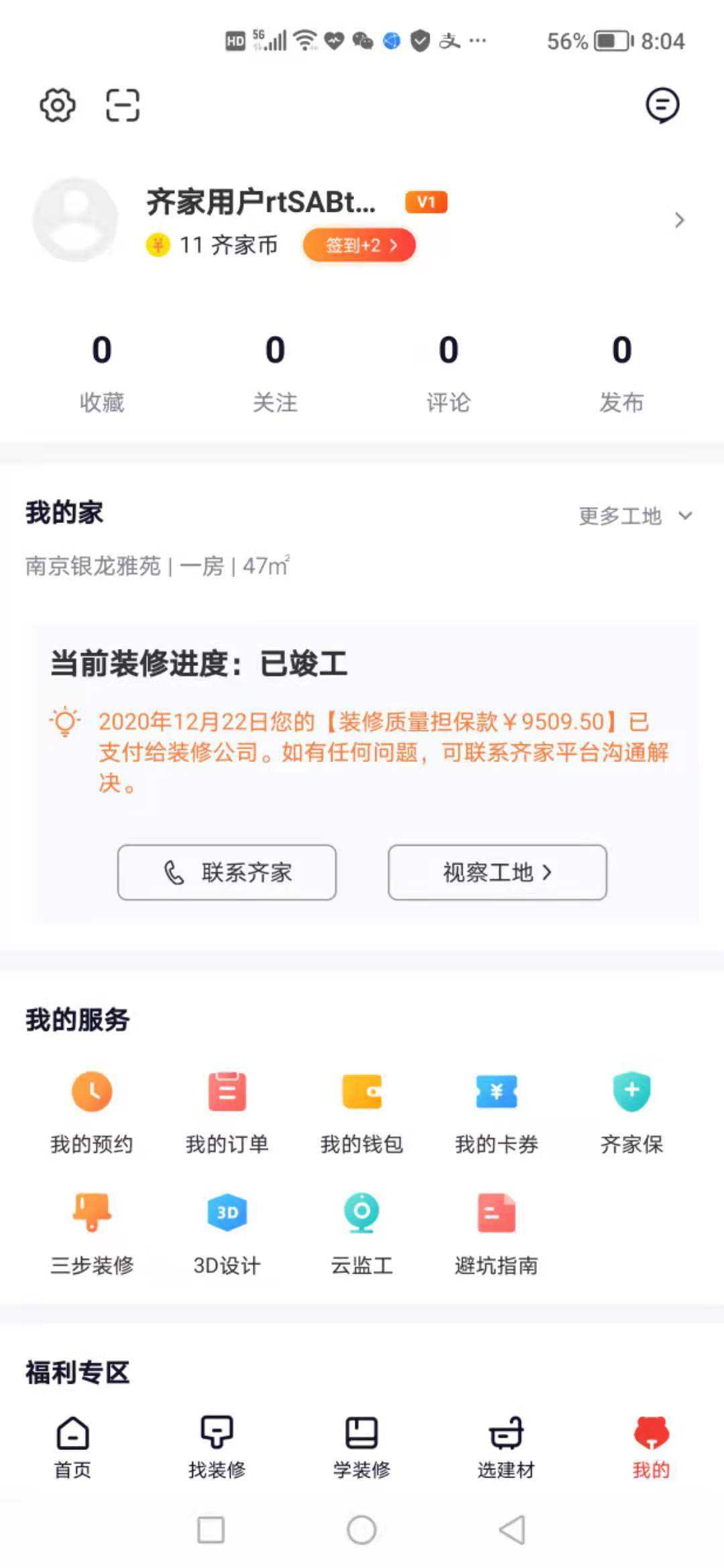The width and height of the screenshot is (724, 1568).
Task: Check 我的卡券 coupons
Action: click(497, 1111)
